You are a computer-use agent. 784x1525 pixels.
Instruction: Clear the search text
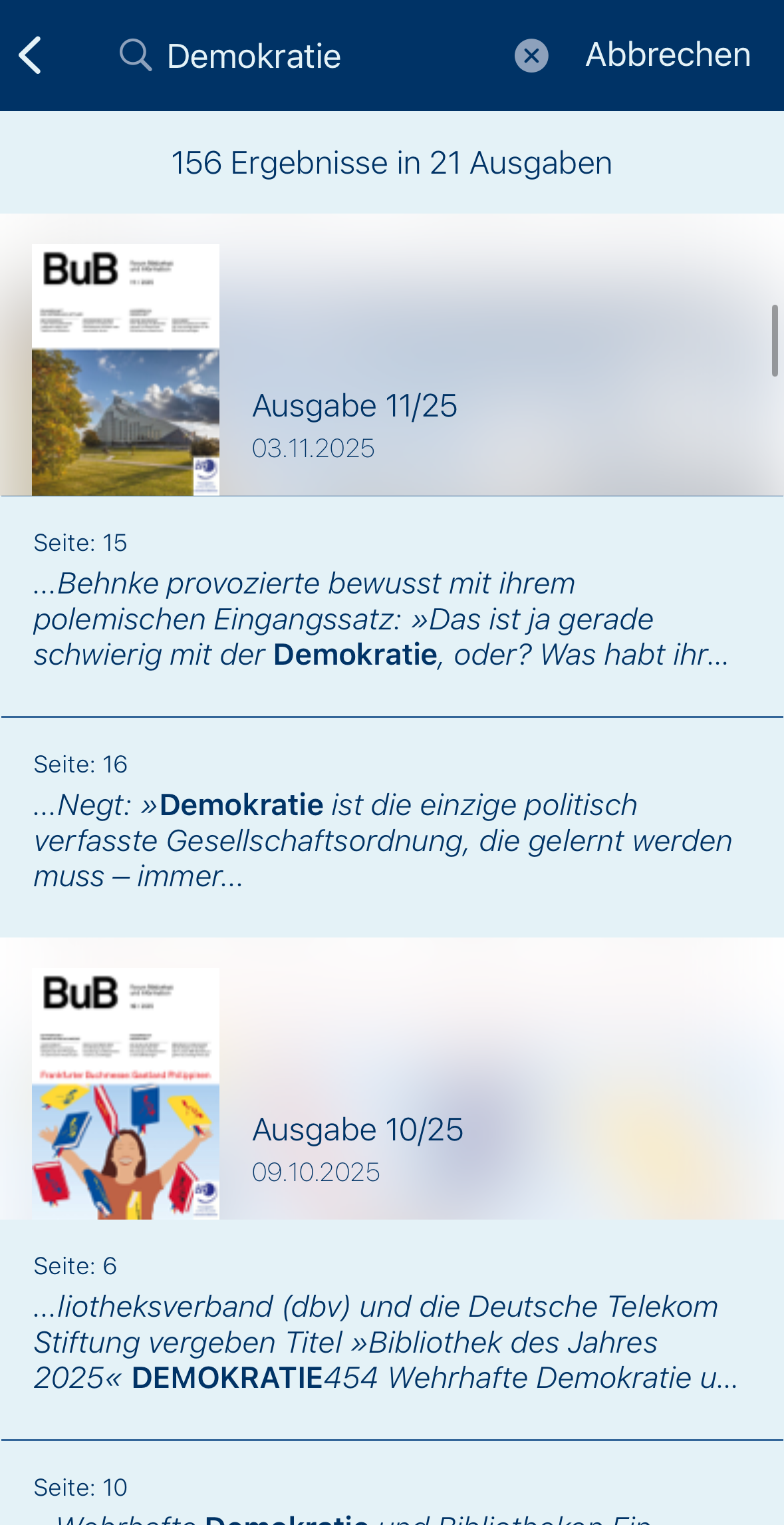(x=531, y=55)
